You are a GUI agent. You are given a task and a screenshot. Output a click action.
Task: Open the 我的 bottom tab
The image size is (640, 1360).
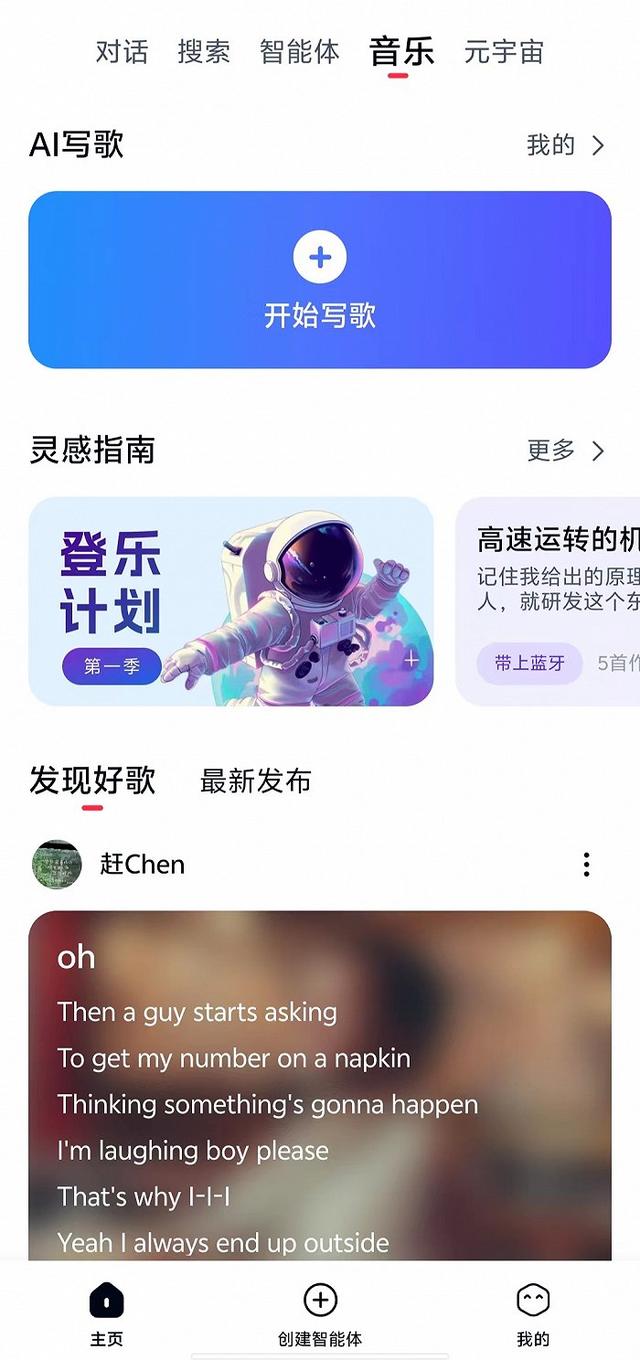coord(533,1314)
